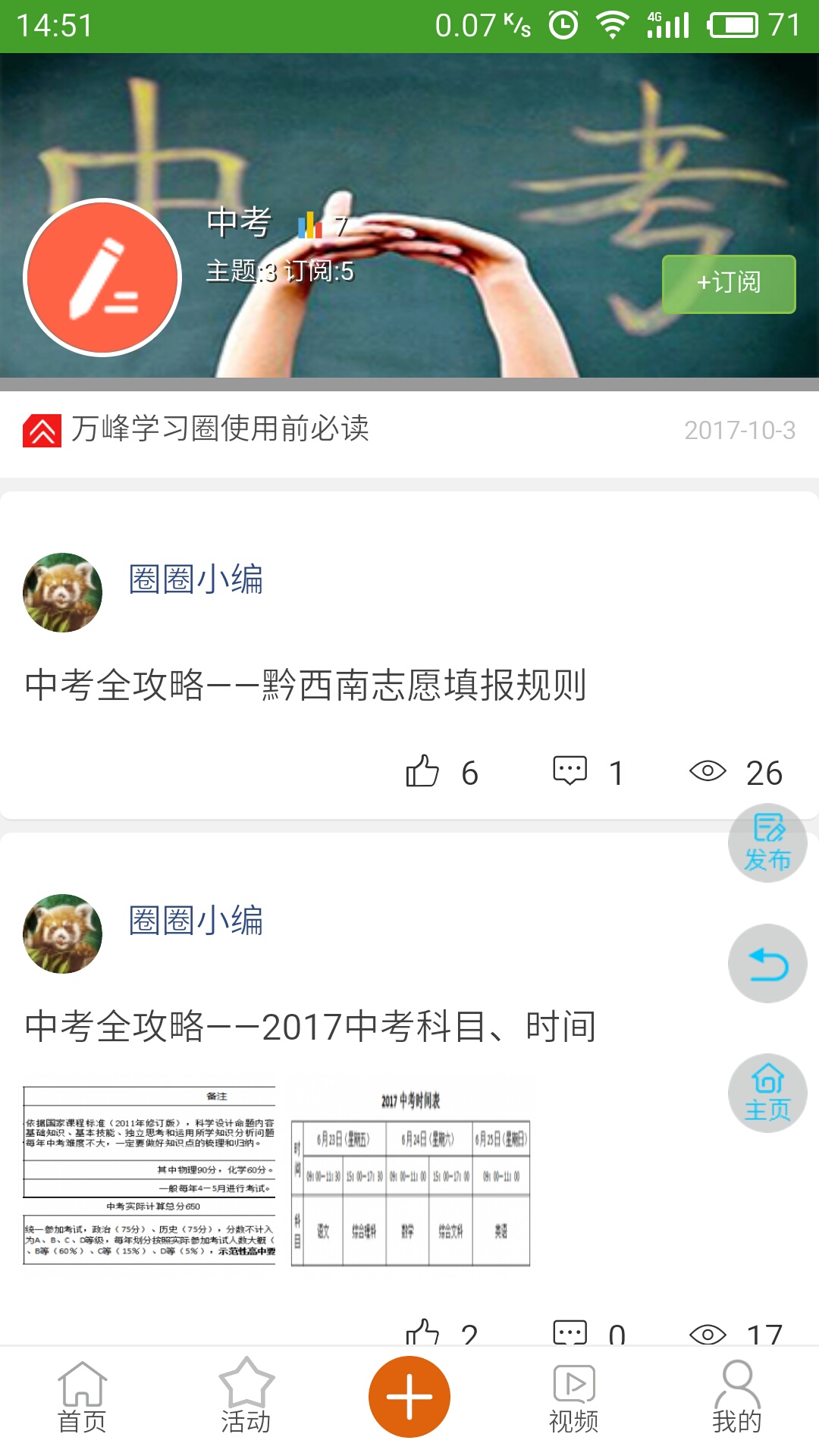
Task: Open post 中考全攻略——黔西南志愿填报规则
Action: tap(306, 685)
